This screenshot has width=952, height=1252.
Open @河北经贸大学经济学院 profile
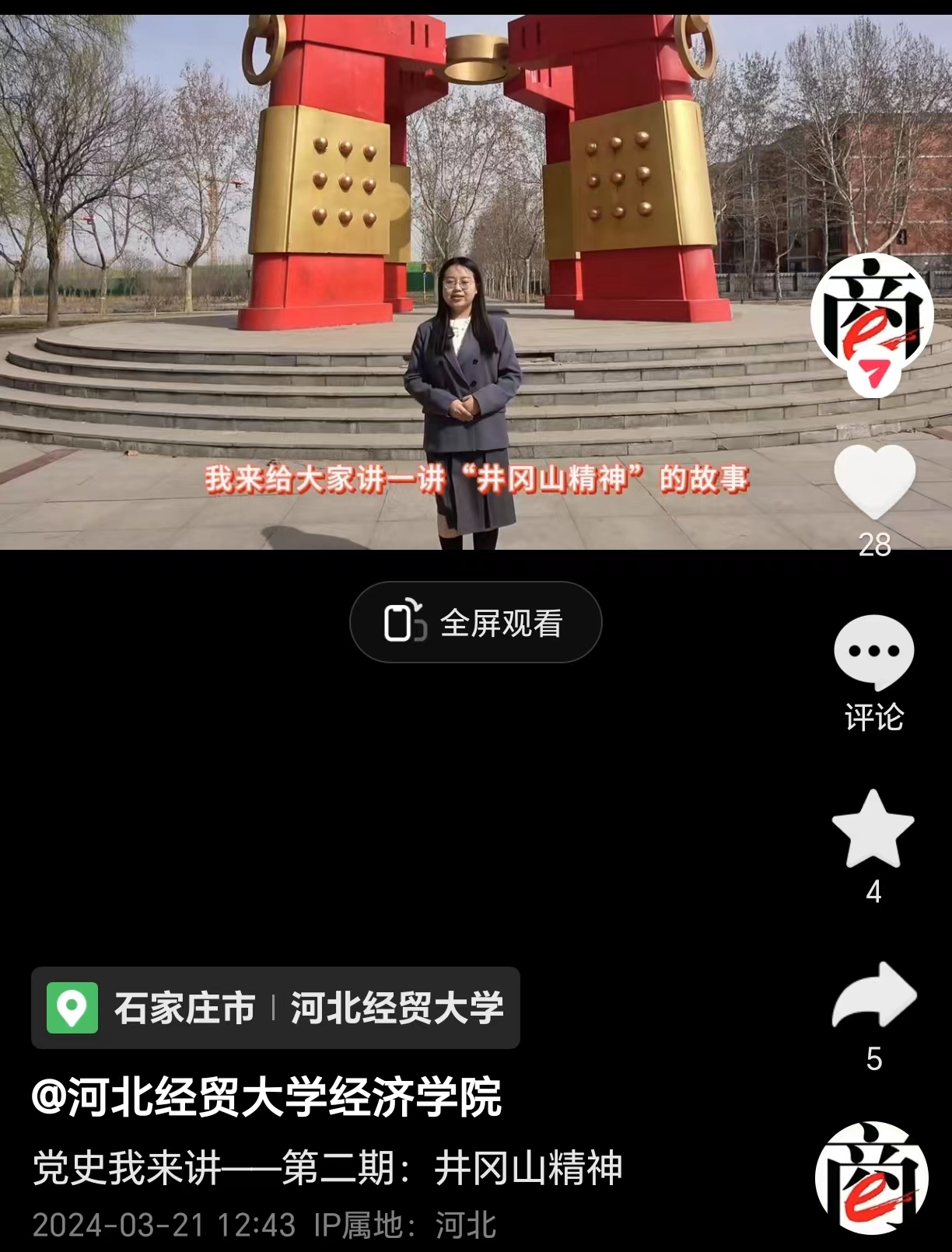[267, 1098]
